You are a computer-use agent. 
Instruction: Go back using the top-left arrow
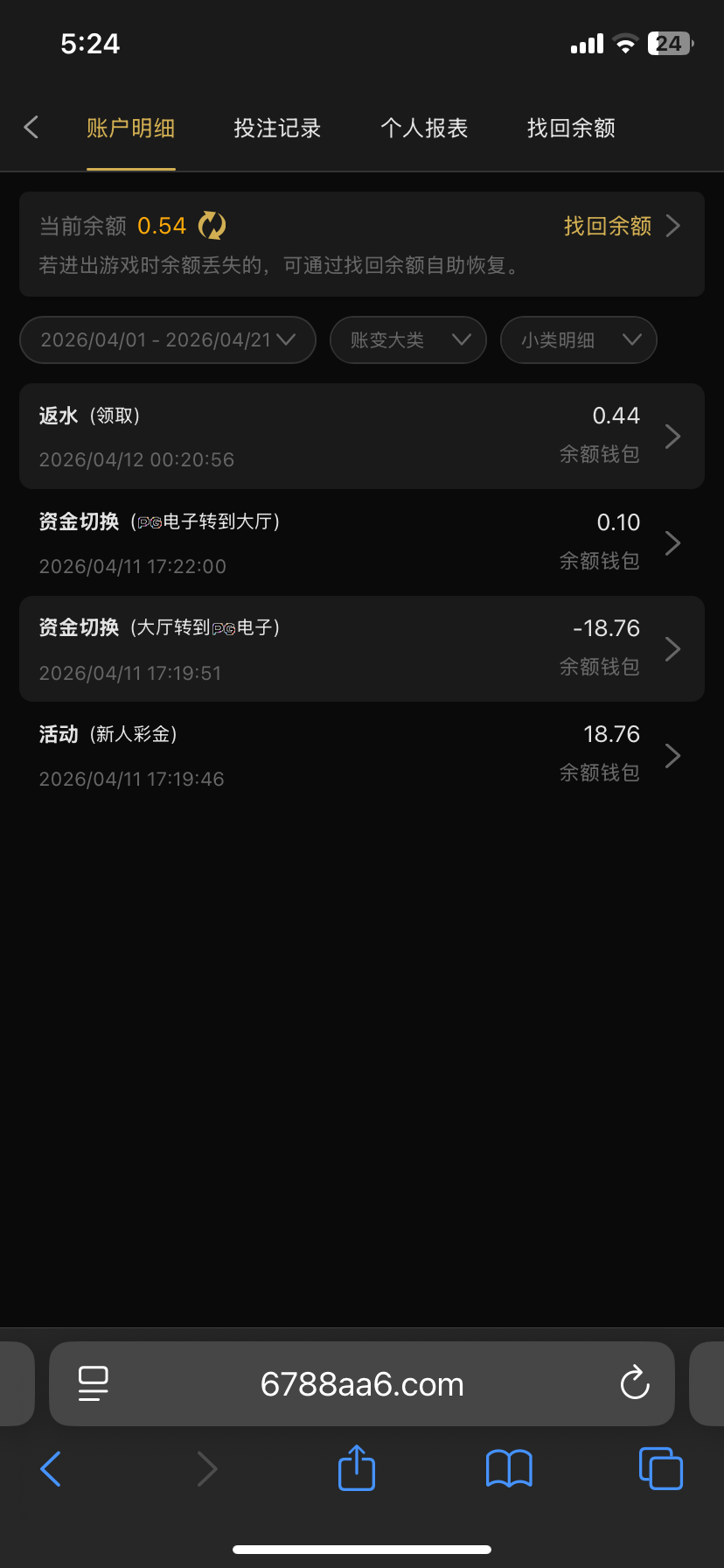point(31,128)
